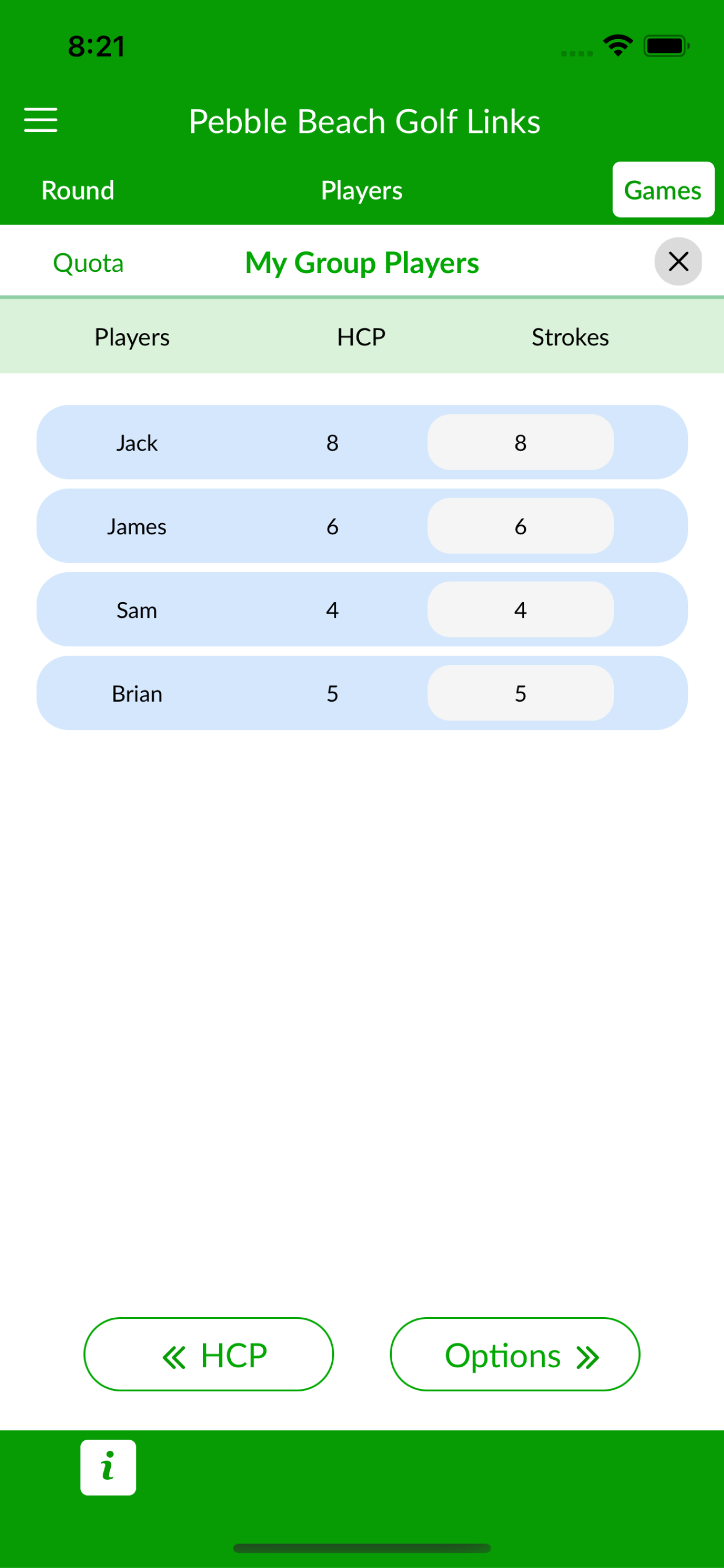The width and height of the screenshot is (724, 1568).
Task: Edit James's strokes field
Action: pyautogui.click(x=520, y=526)
